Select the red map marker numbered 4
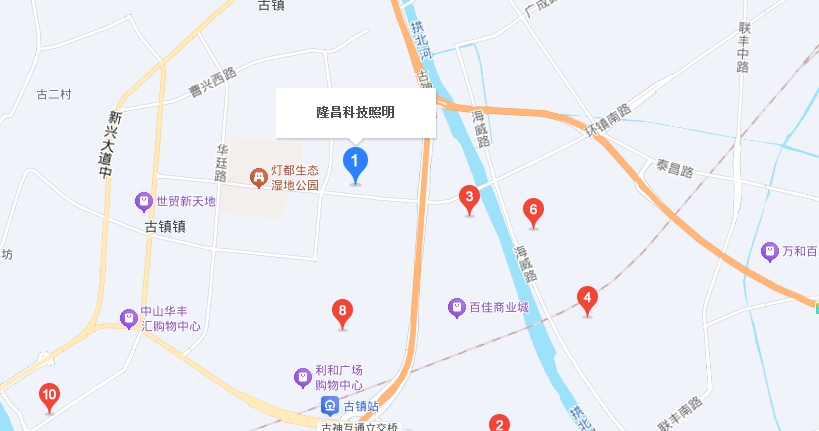 point(588,297)
